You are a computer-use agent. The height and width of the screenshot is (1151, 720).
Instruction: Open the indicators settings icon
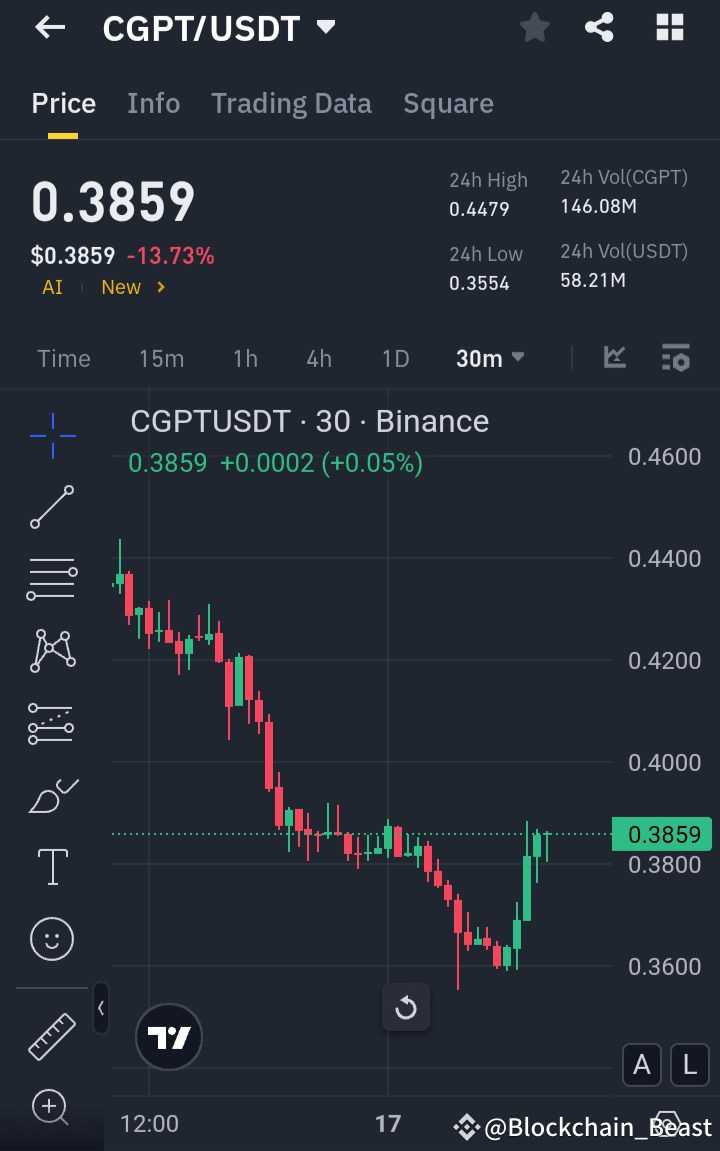(x=675, y=357)
